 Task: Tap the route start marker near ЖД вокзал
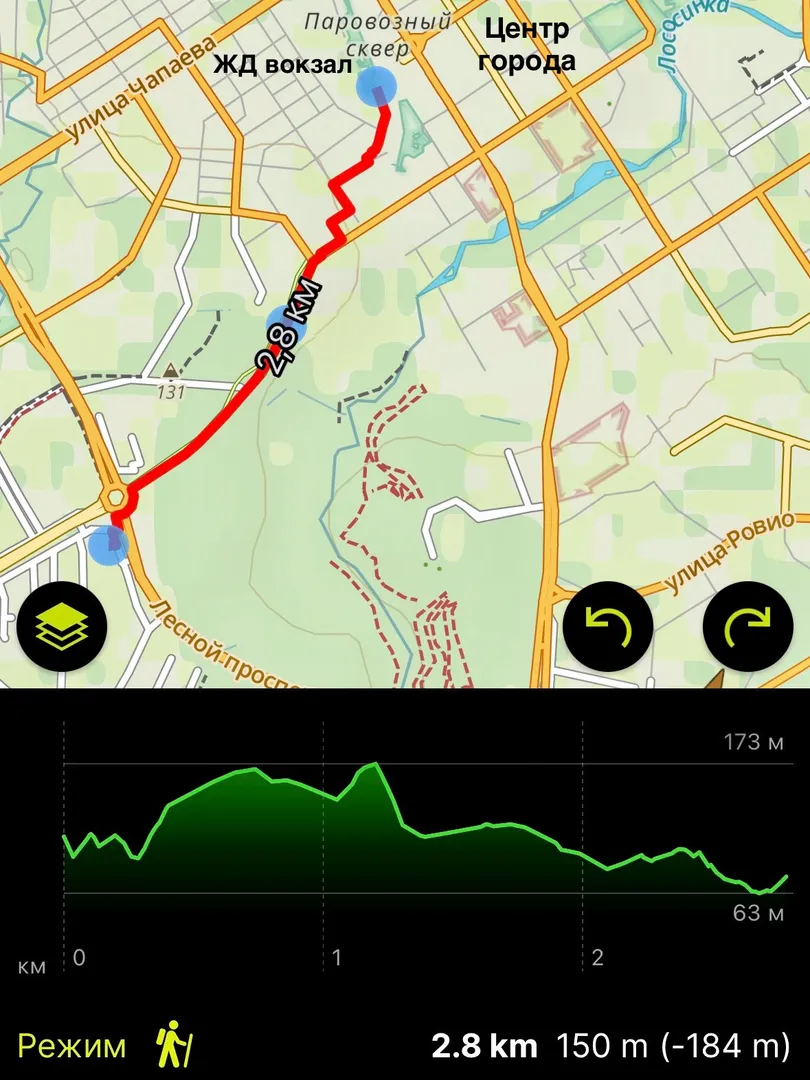pyautogui.click(x=376, y=88)
